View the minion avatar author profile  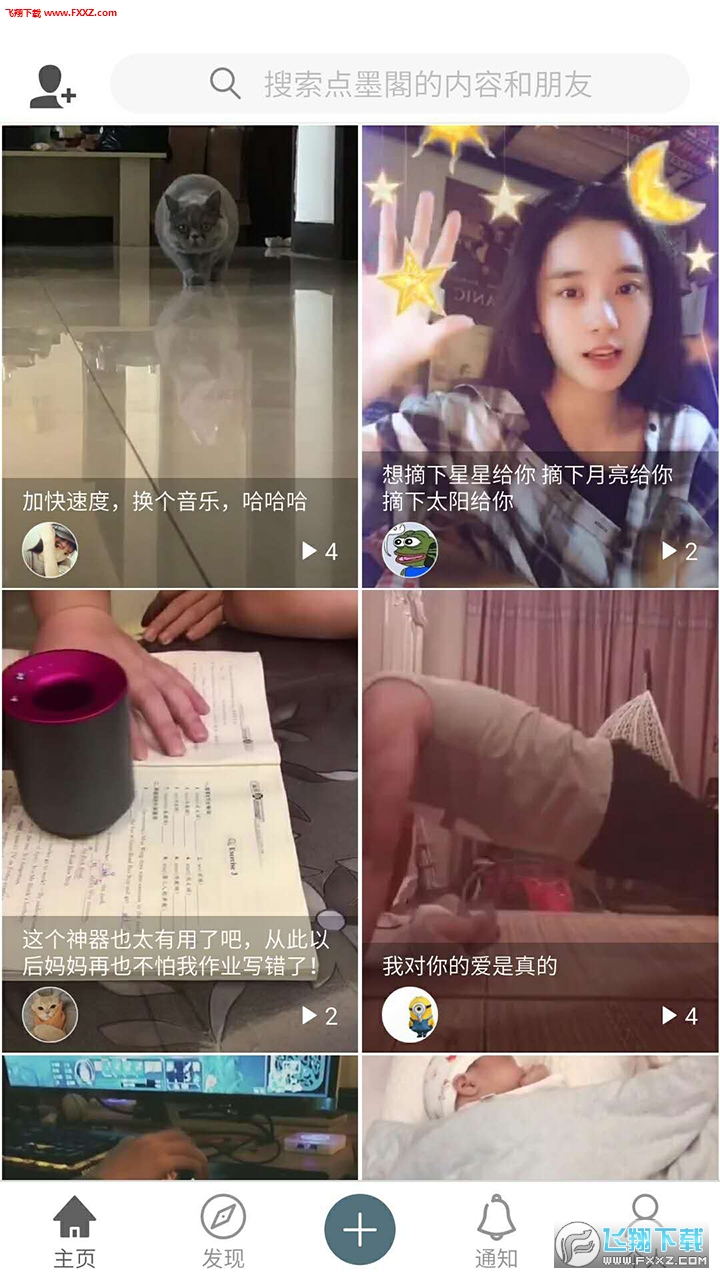pyautogui.click(x=410, y=1015)
